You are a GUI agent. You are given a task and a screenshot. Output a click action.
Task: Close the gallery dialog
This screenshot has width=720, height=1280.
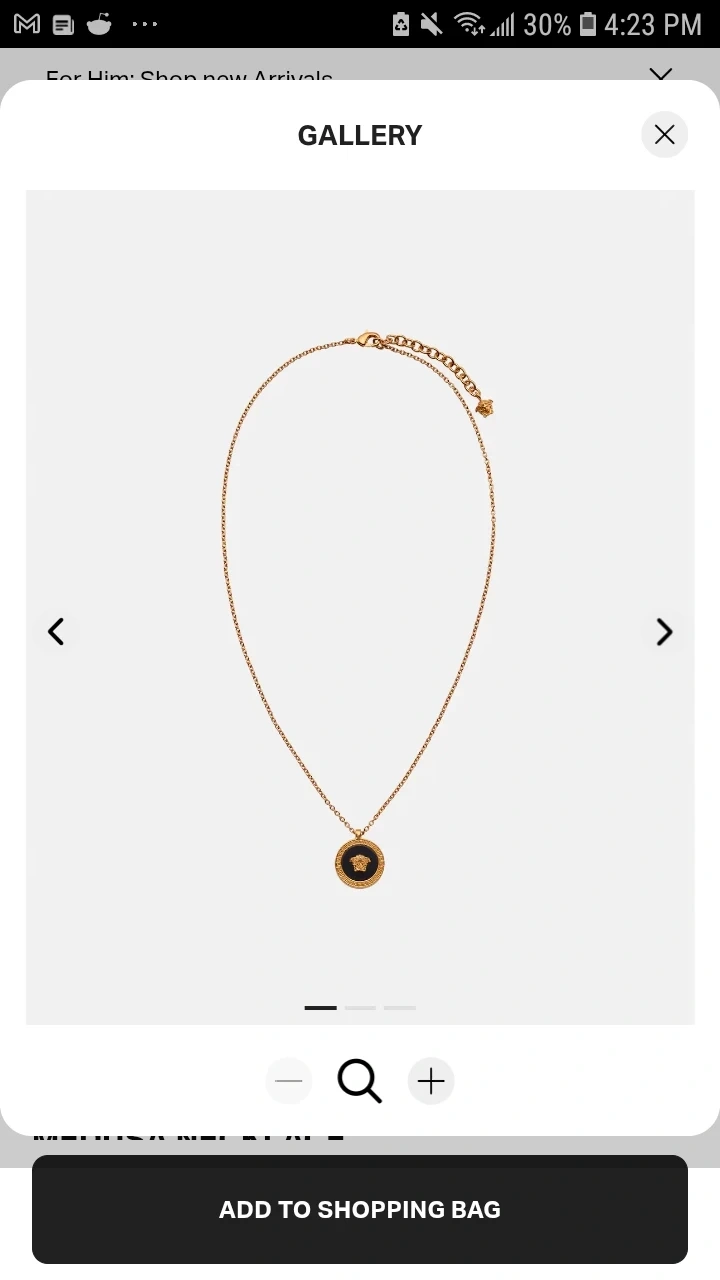664,135
